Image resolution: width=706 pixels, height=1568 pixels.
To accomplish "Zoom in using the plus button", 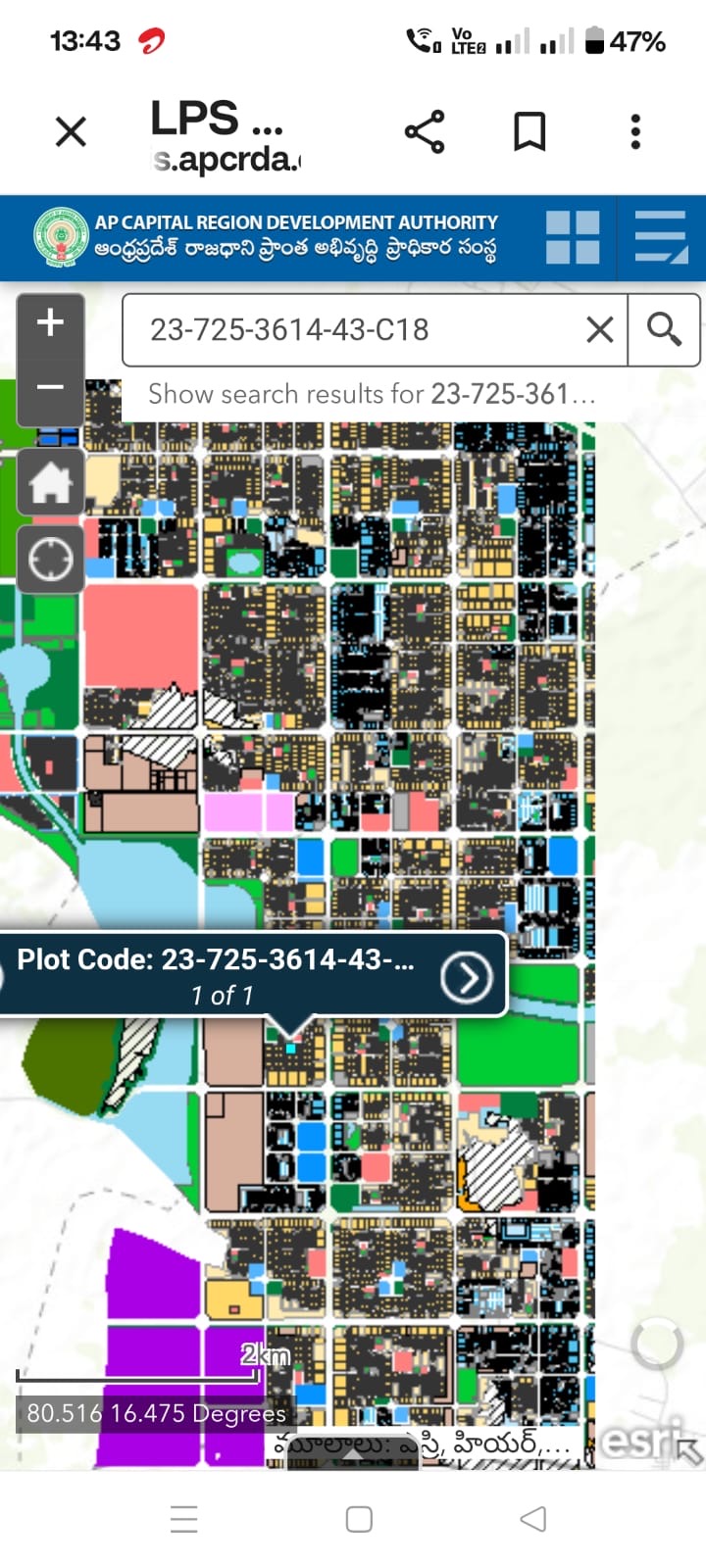I will point(50,320).
